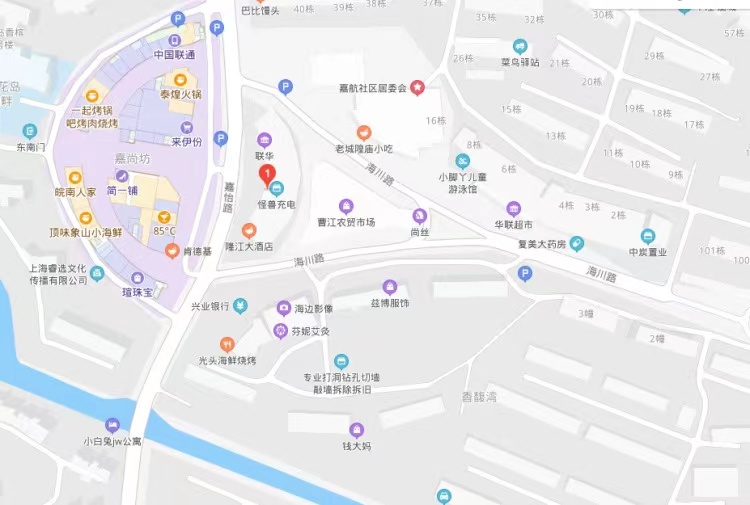Tap the 隆江大酒店 restaurant marker
The height and width of the screenshot is (505, 750).
(236, 230)
